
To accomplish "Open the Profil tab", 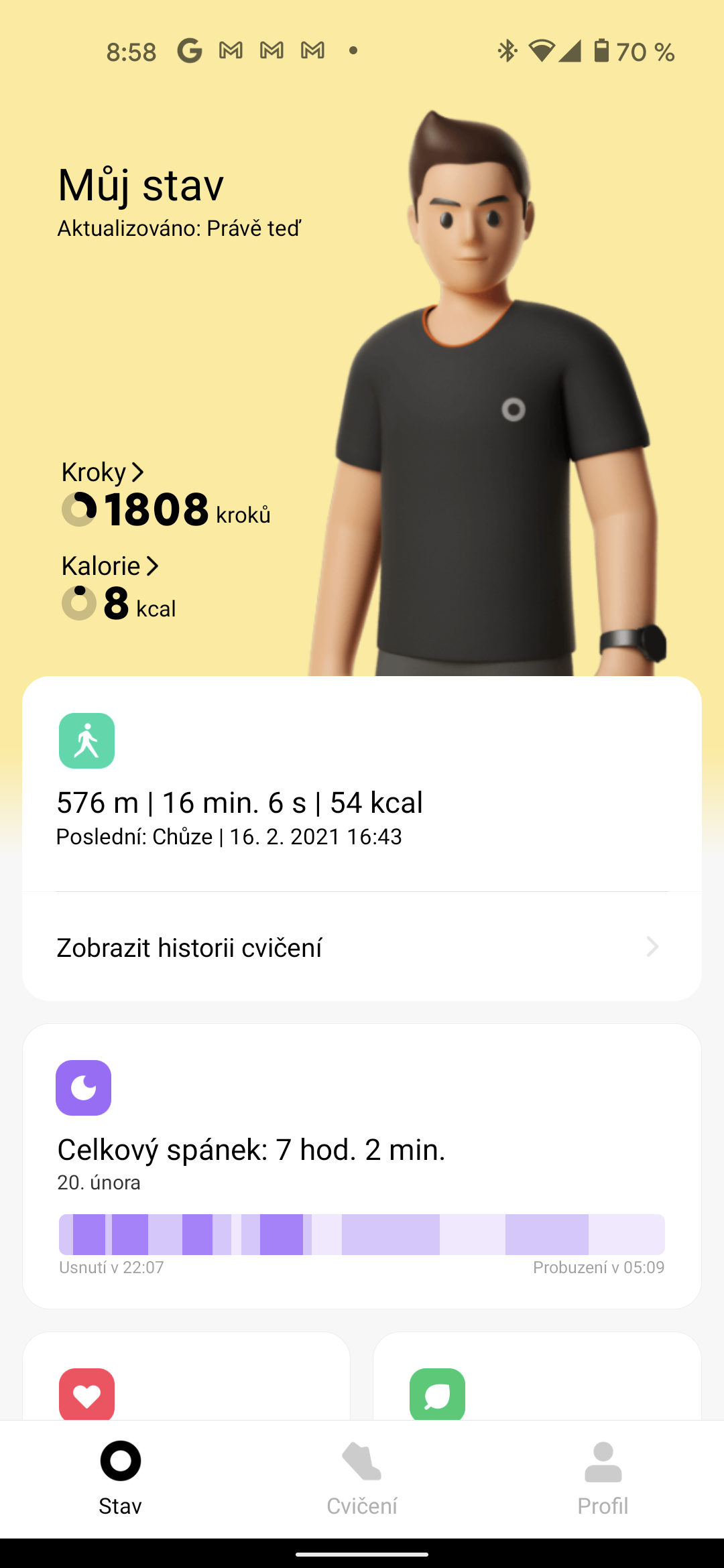I will coord(603,1474).
